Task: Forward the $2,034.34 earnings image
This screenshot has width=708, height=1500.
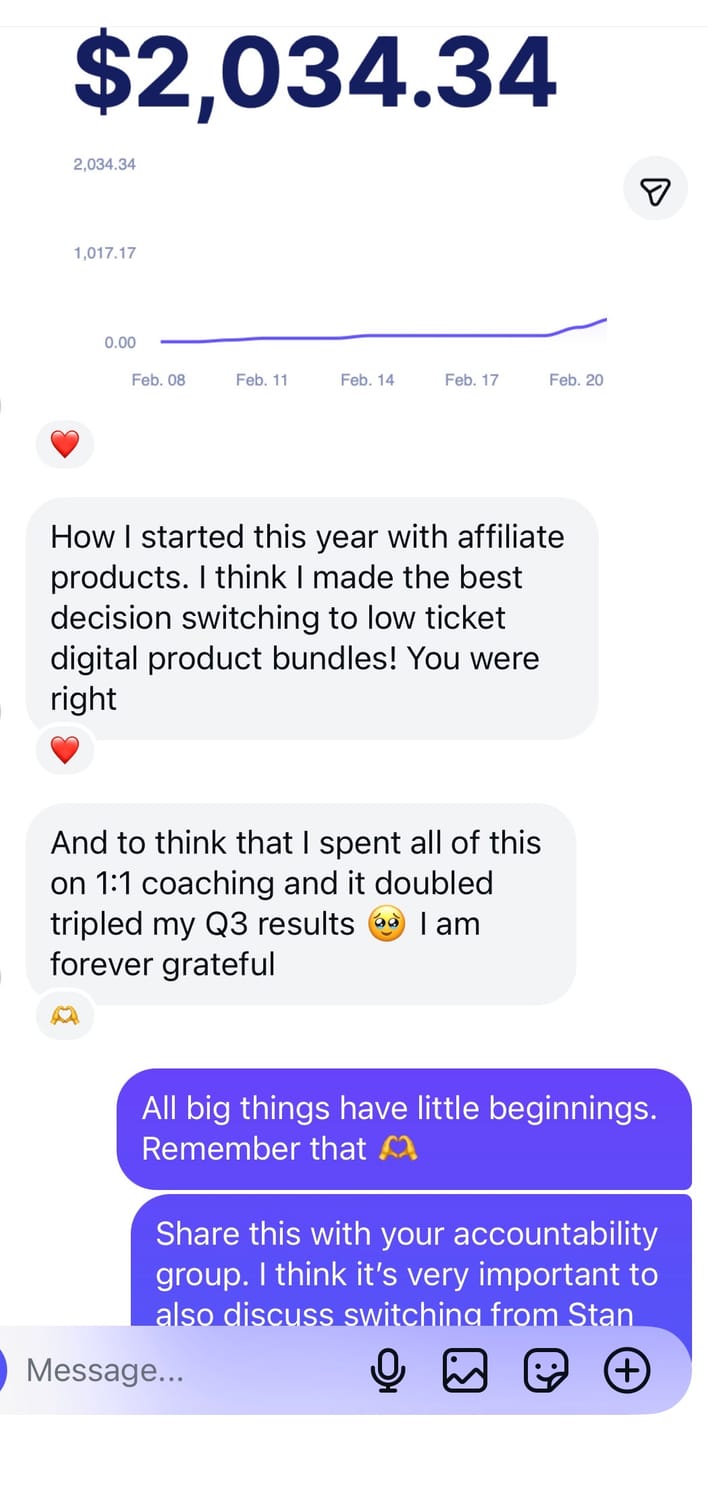Action: pyautogui.click(x=655, y=189)
